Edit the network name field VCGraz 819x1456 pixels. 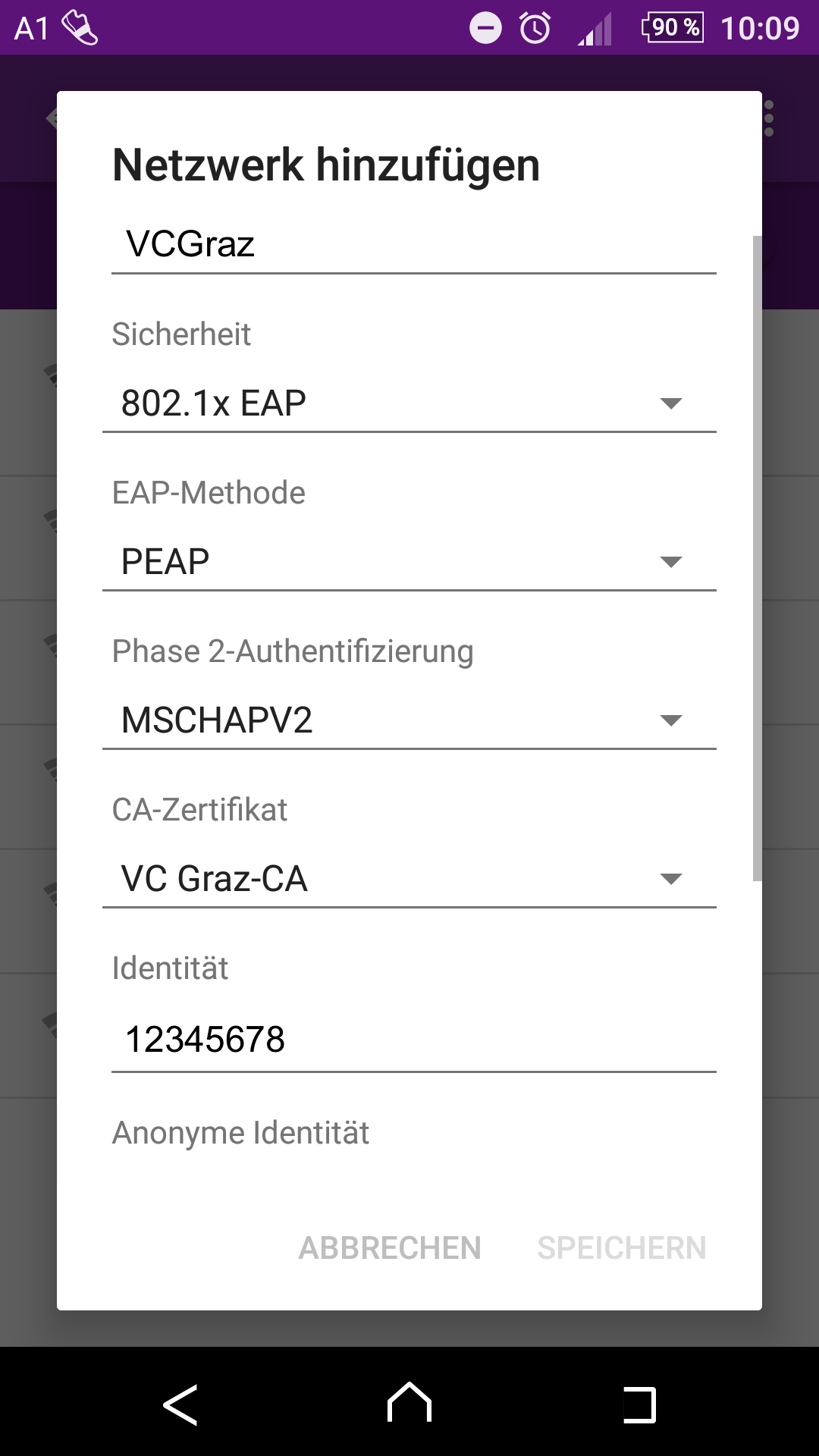coord(413,245)
